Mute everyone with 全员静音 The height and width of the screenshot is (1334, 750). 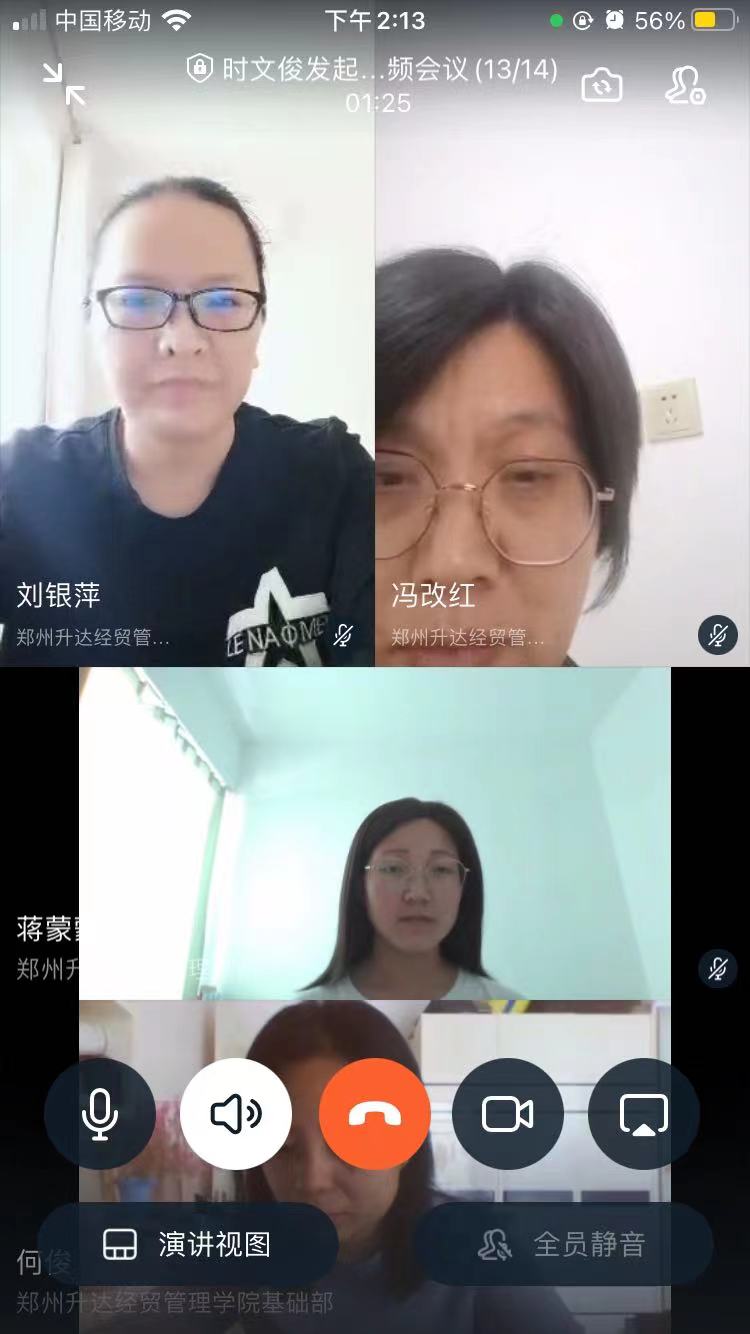(x=563, y=1245)
